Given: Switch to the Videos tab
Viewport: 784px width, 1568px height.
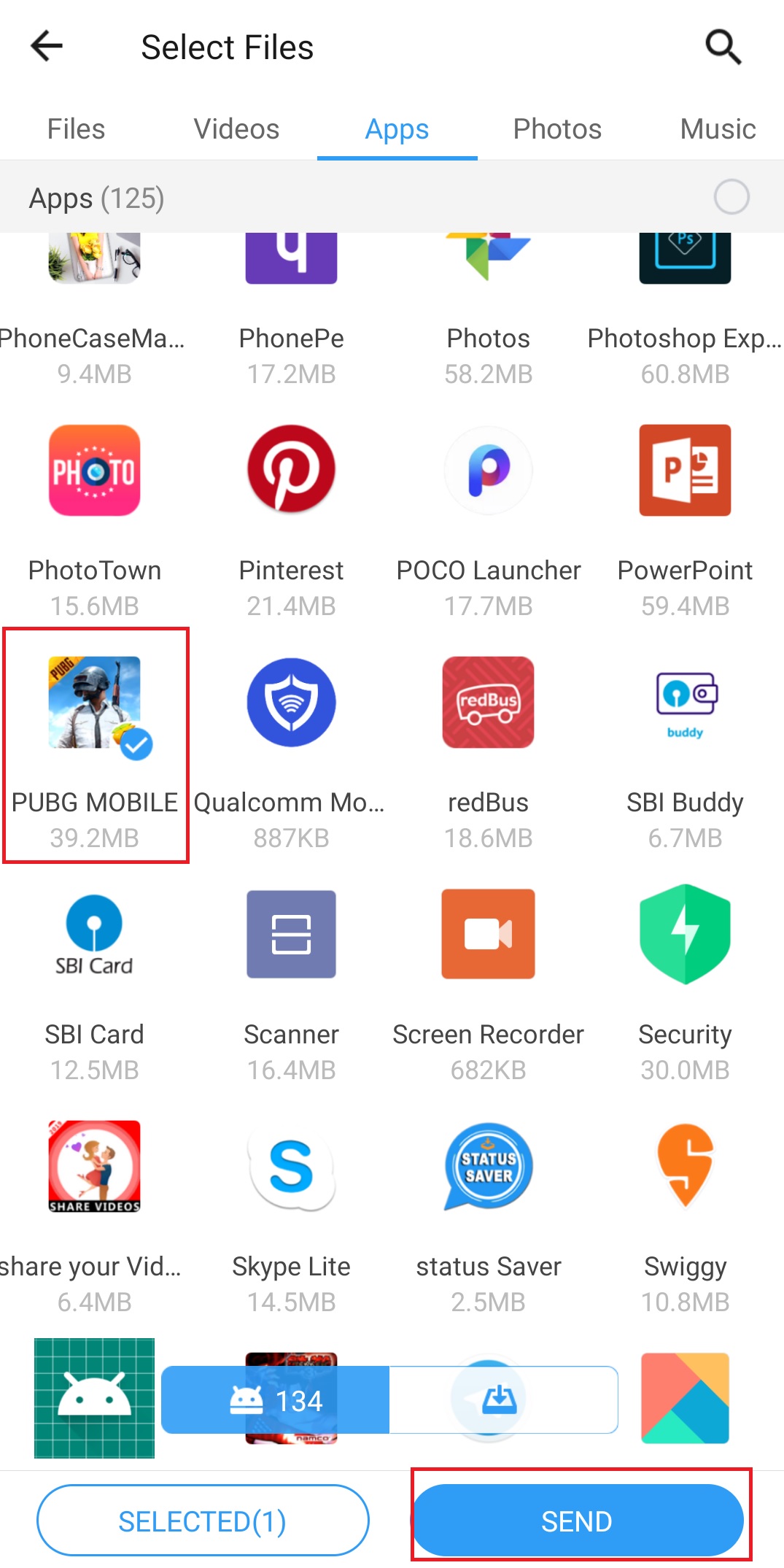Looking at the screenshot, I should click(236, 129).
